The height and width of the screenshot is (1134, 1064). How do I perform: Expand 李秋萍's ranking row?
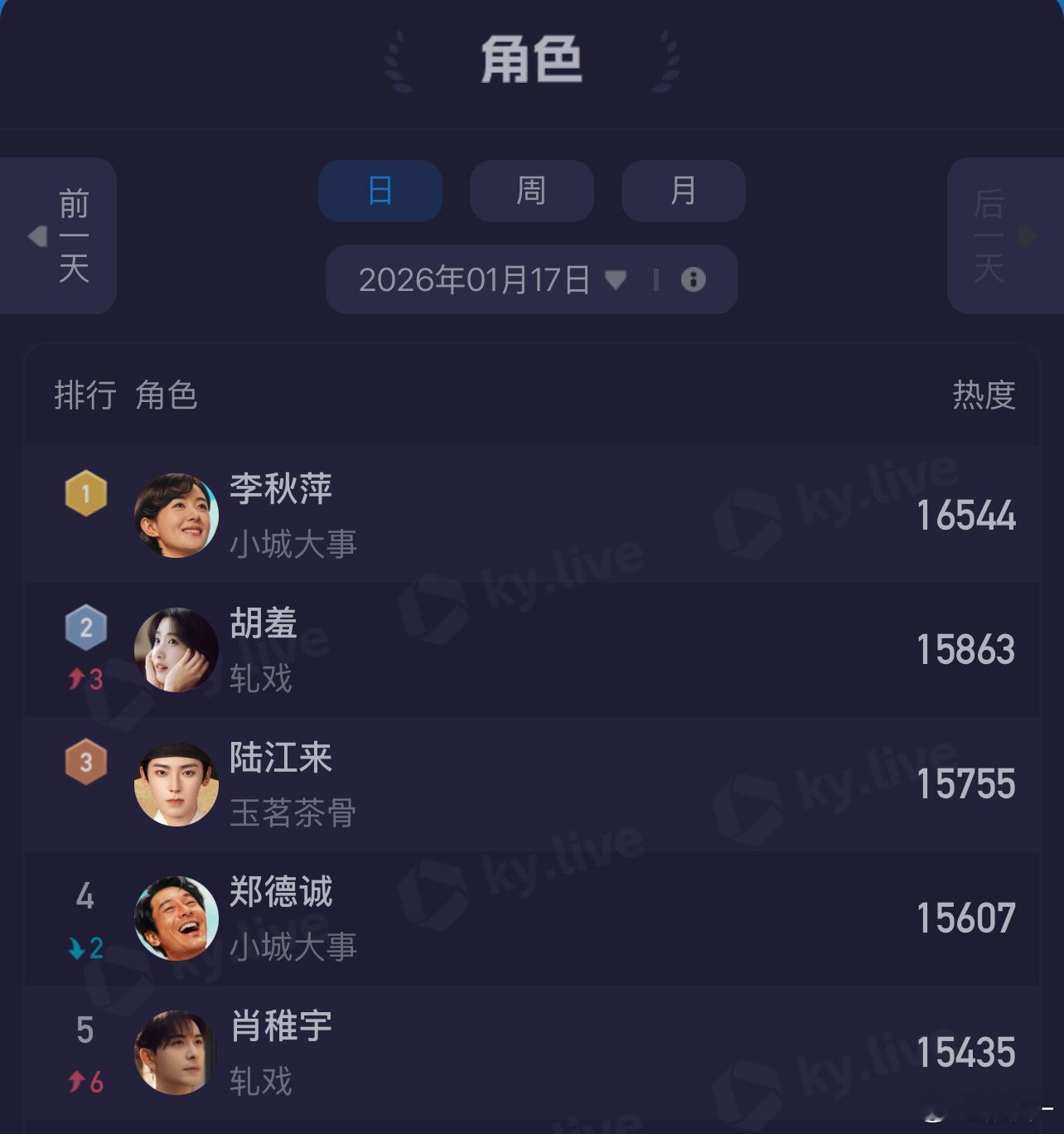(x=530, y=514)
